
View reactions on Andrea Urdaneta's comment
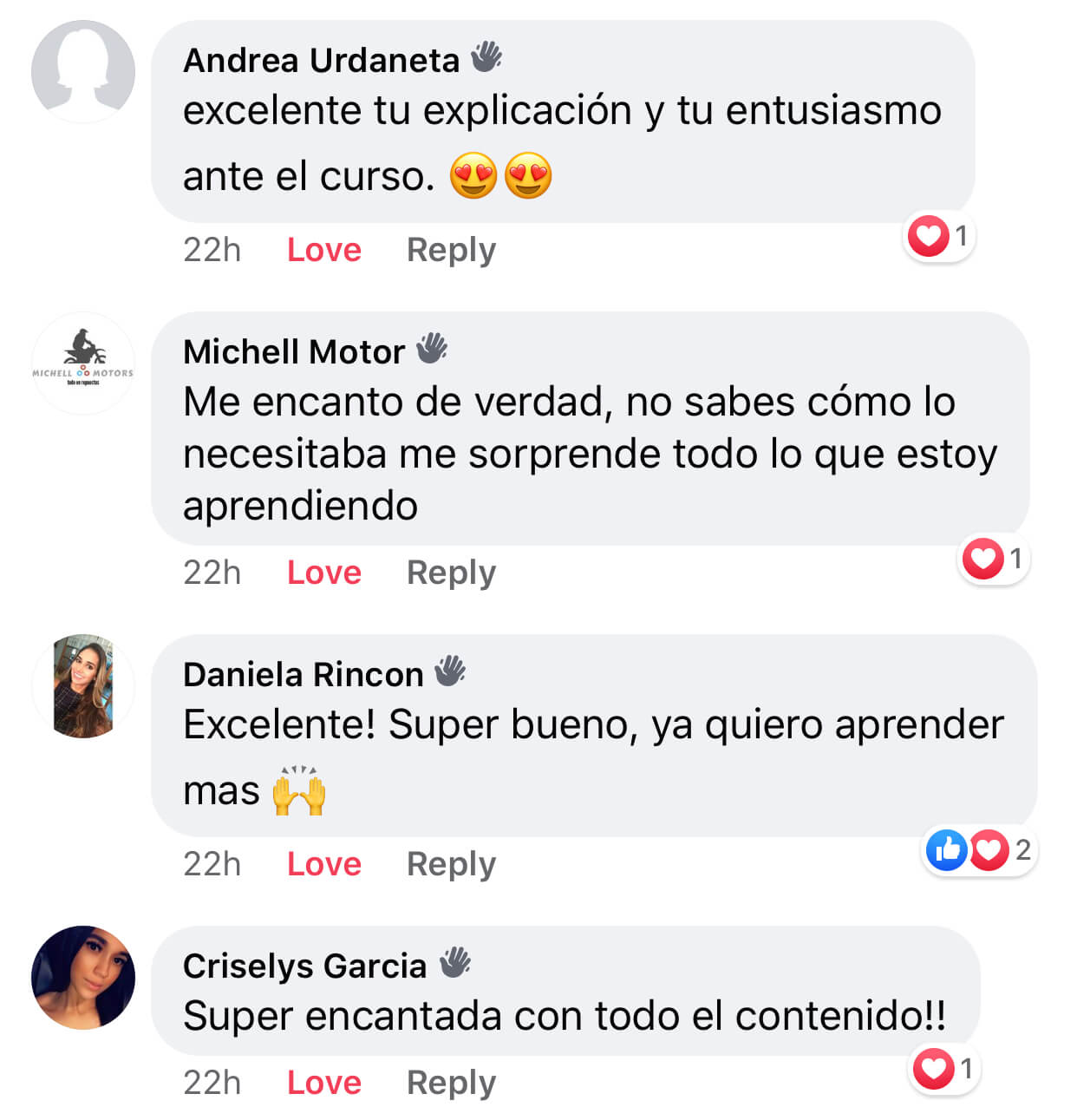939,236
